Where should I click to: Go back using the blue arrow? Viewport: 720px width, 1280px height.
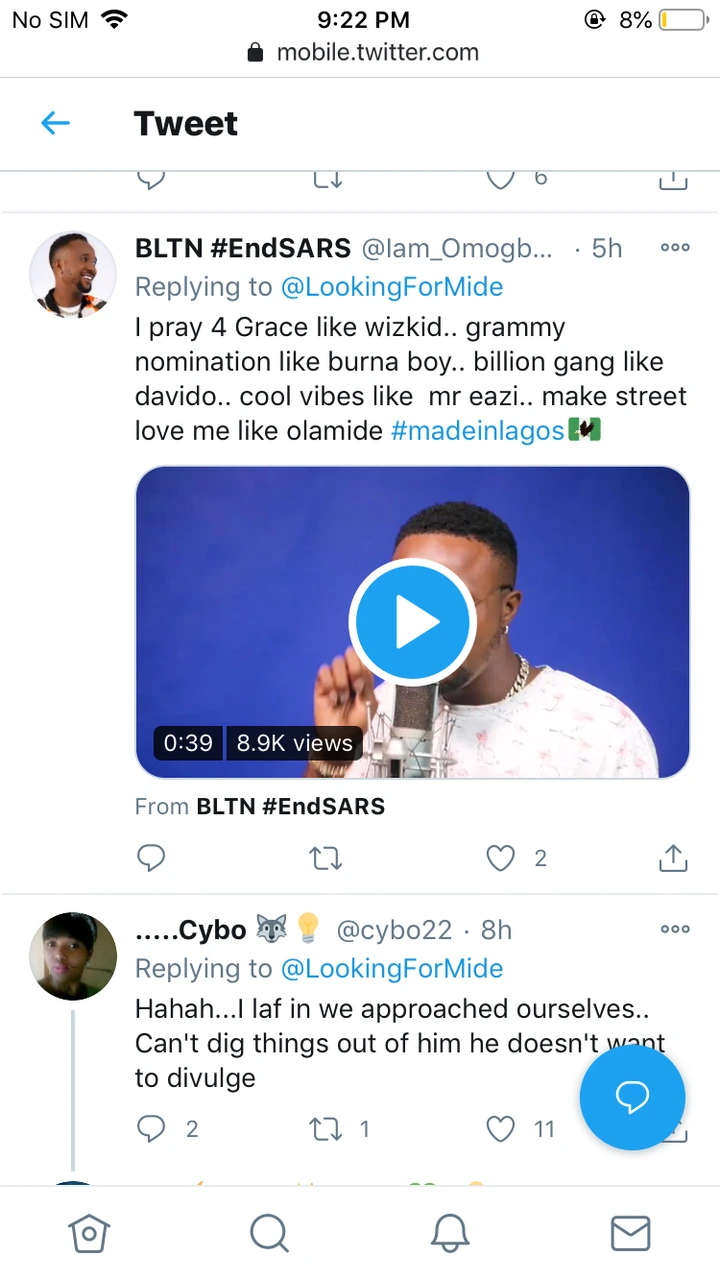[56, 124]
